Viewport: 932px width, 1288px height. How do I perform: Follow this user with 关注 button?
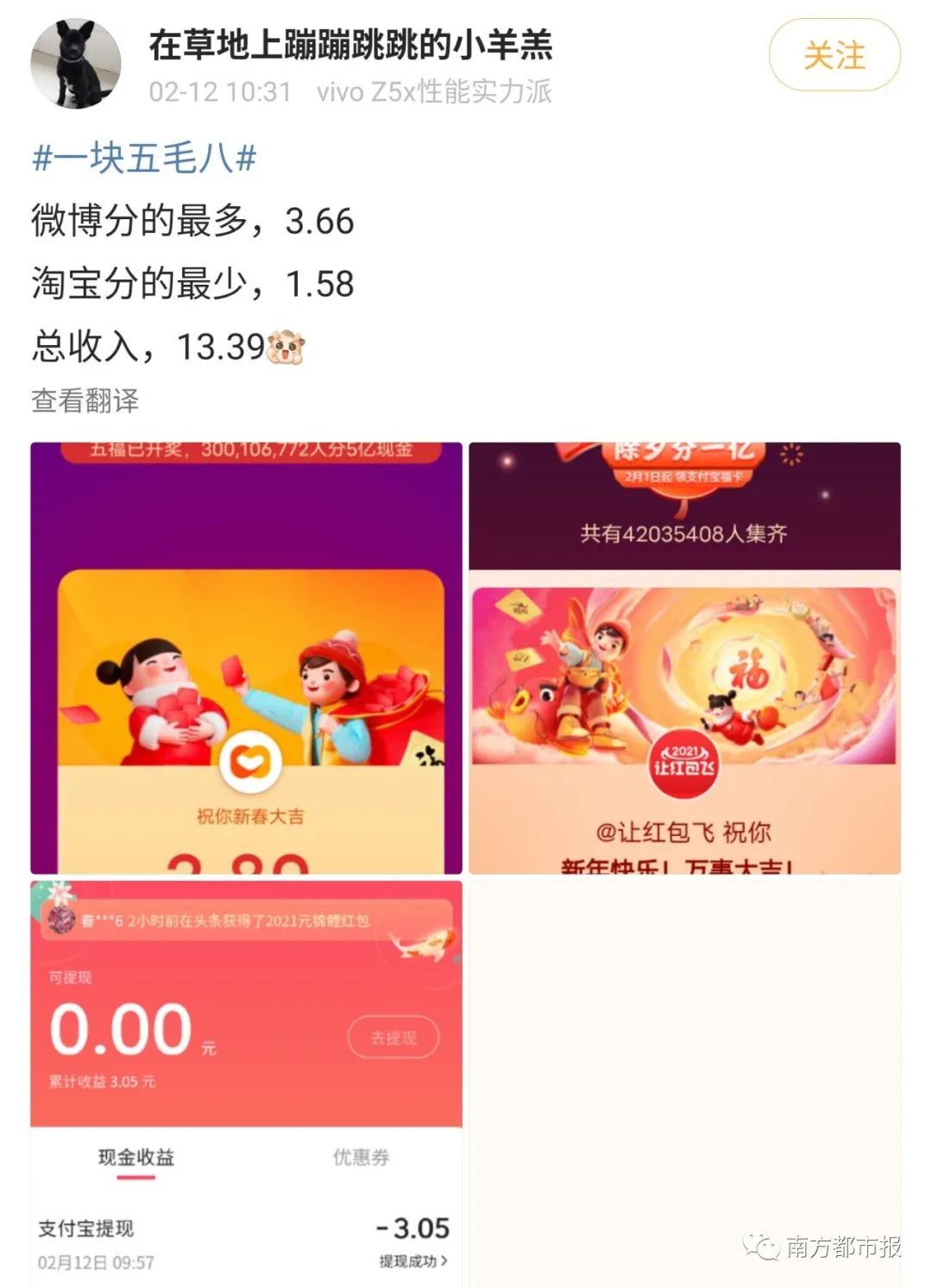(x=834, y=56)
